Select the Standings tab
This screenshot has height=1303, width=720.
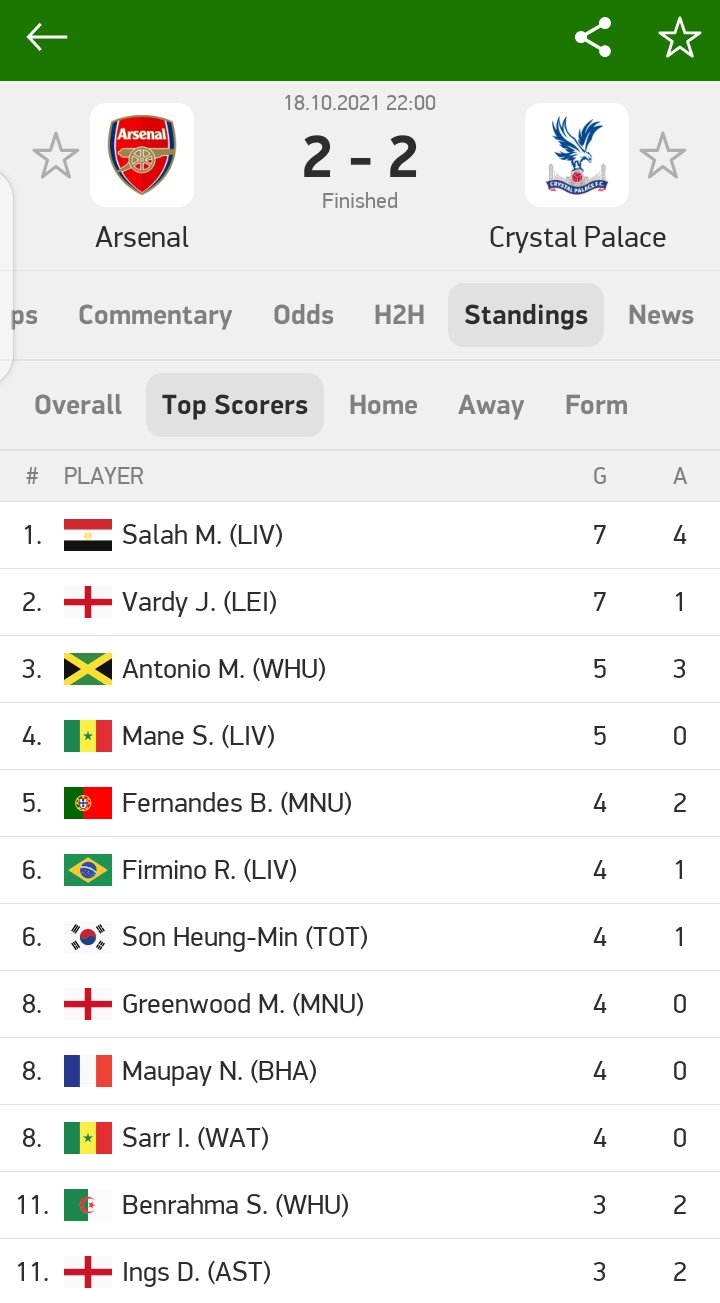click(x=526, y=315)
